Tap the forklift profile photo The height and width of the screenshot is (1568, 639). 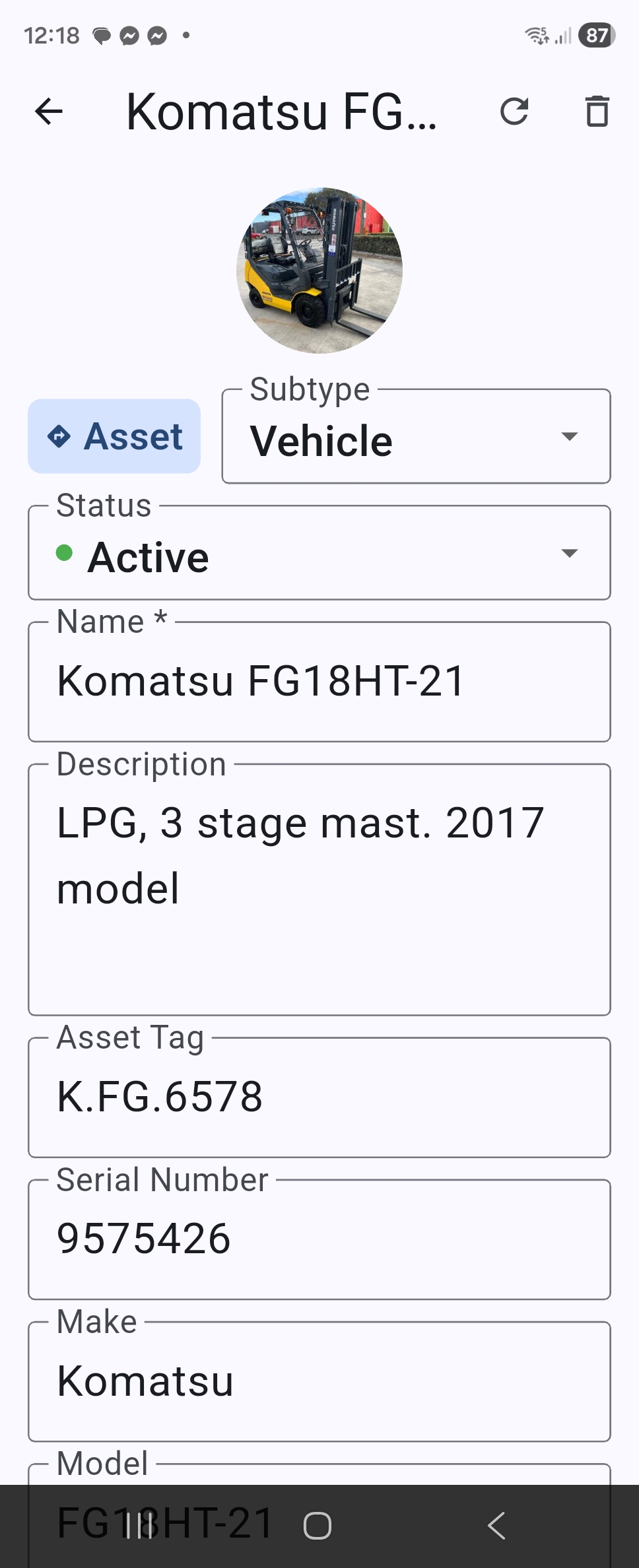[x=319, y=271]
